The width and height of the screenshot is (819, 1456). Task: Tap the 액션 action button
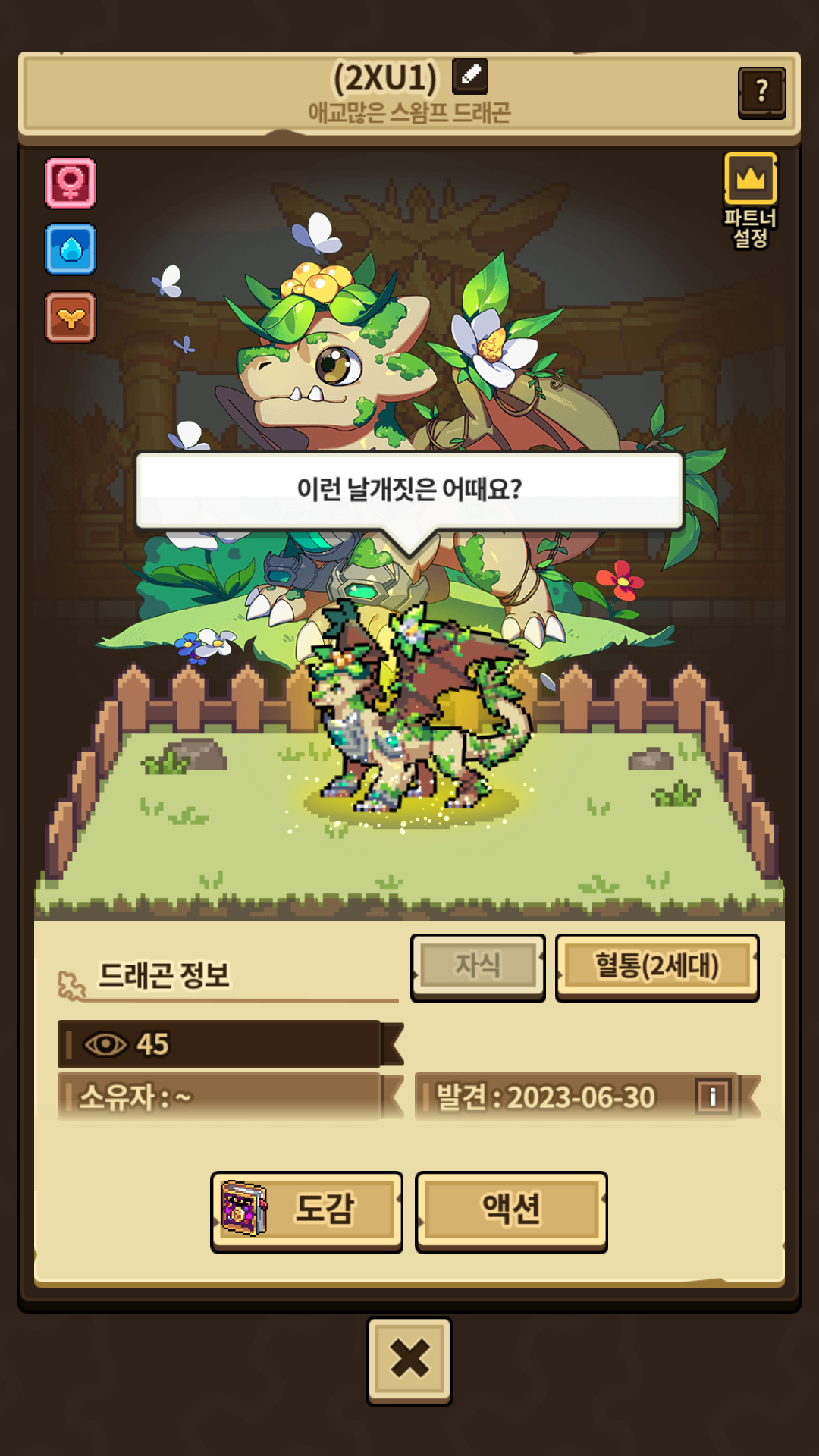(511, 1210)
